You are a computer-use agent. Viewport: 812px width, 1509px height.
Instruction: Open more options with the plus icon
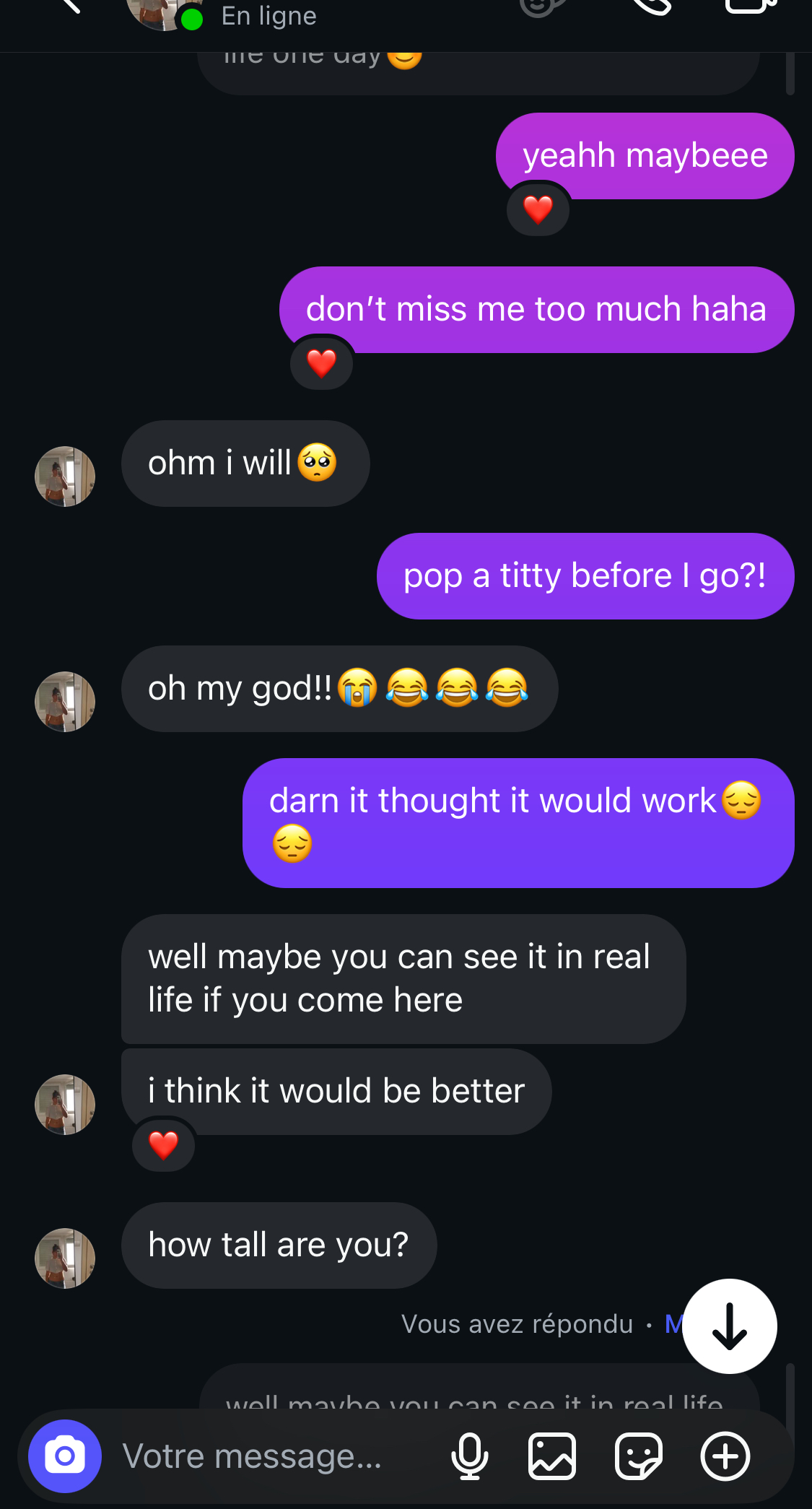pyautogui.click(x=725, y=1456)
